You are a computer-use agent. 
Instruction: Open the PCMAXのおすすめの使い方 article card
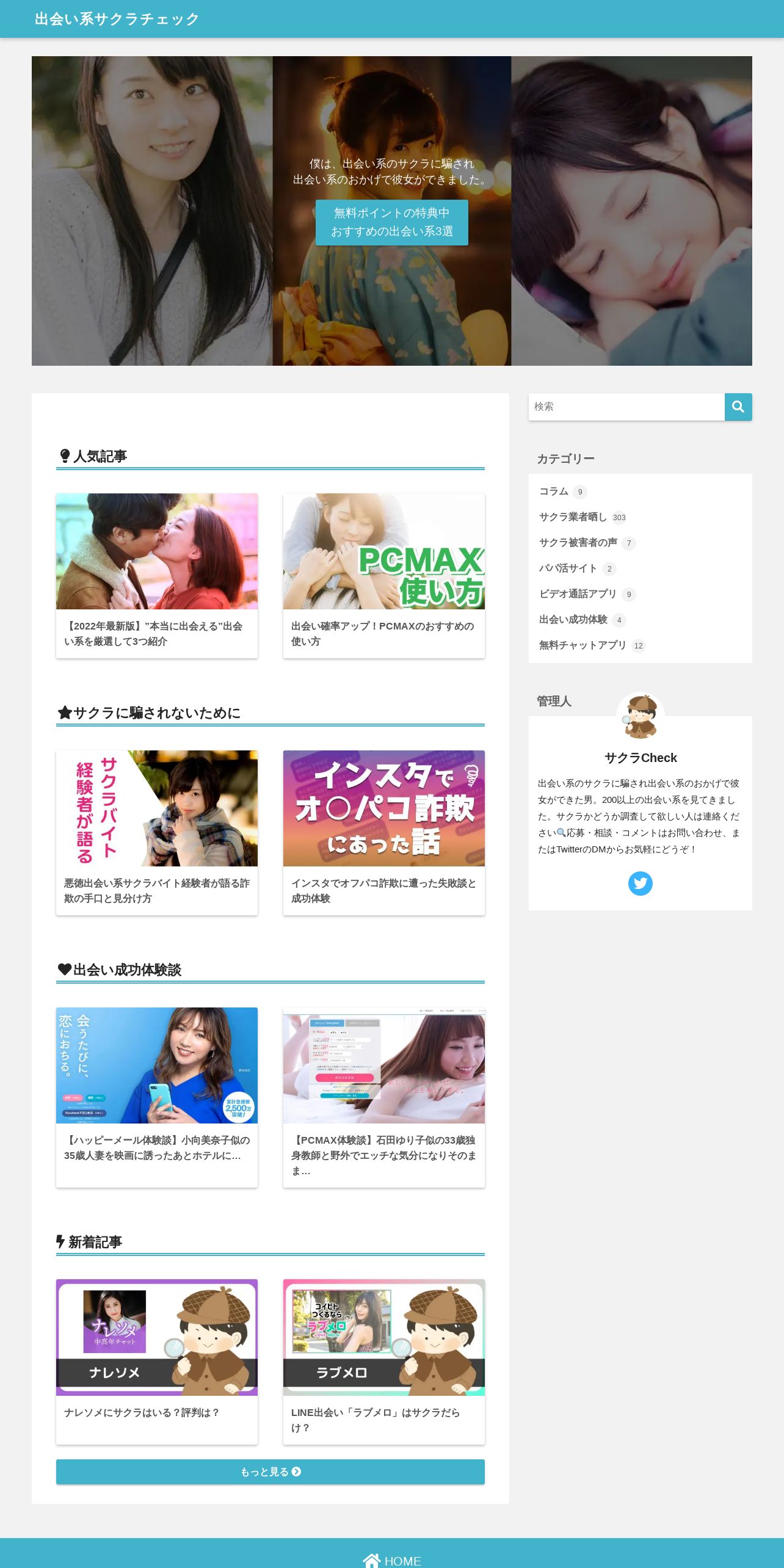[x=384, y=576]
